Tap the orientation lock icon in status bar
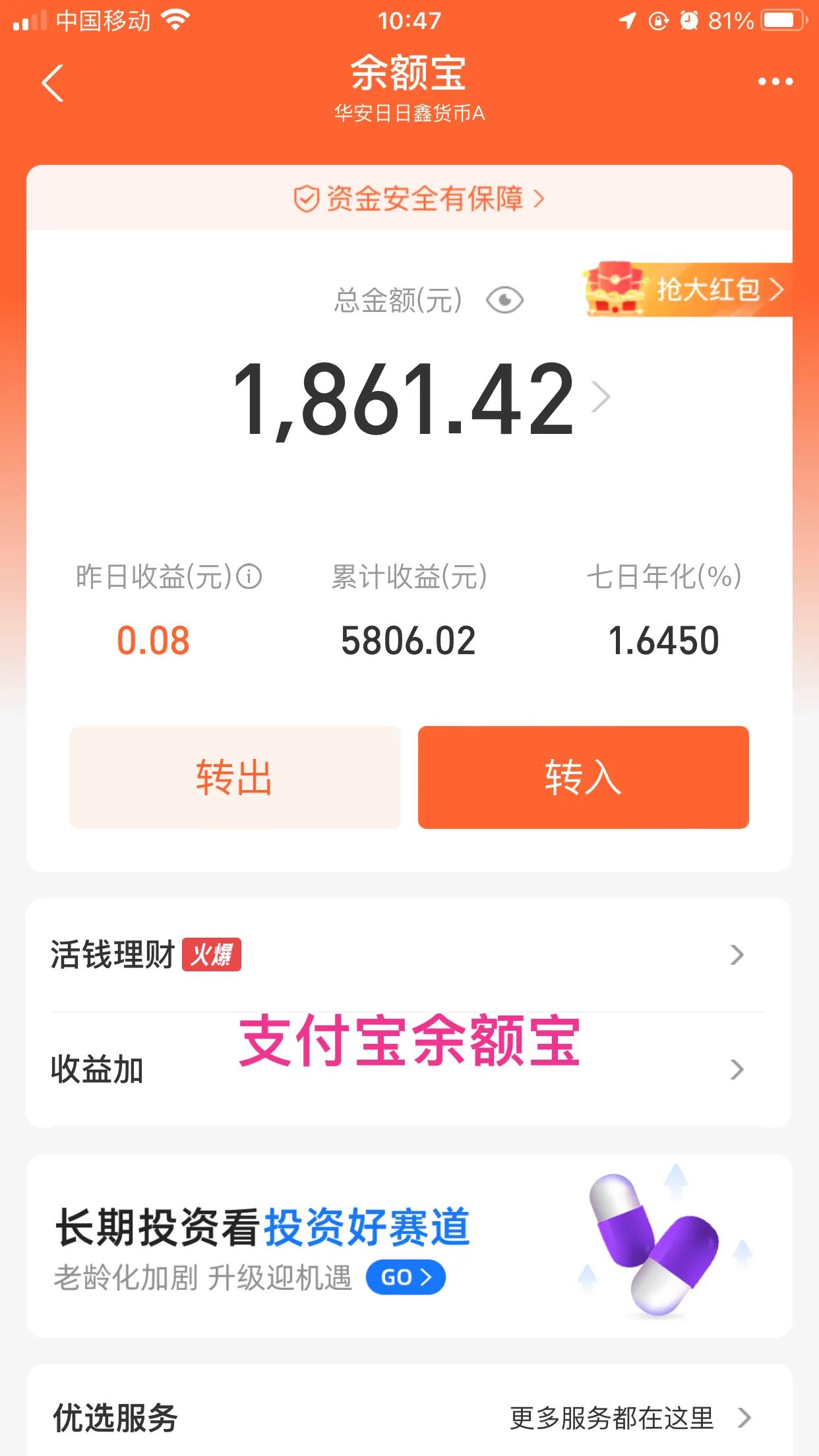This screenshot has width=819, height=1456. tap(657, 22)
